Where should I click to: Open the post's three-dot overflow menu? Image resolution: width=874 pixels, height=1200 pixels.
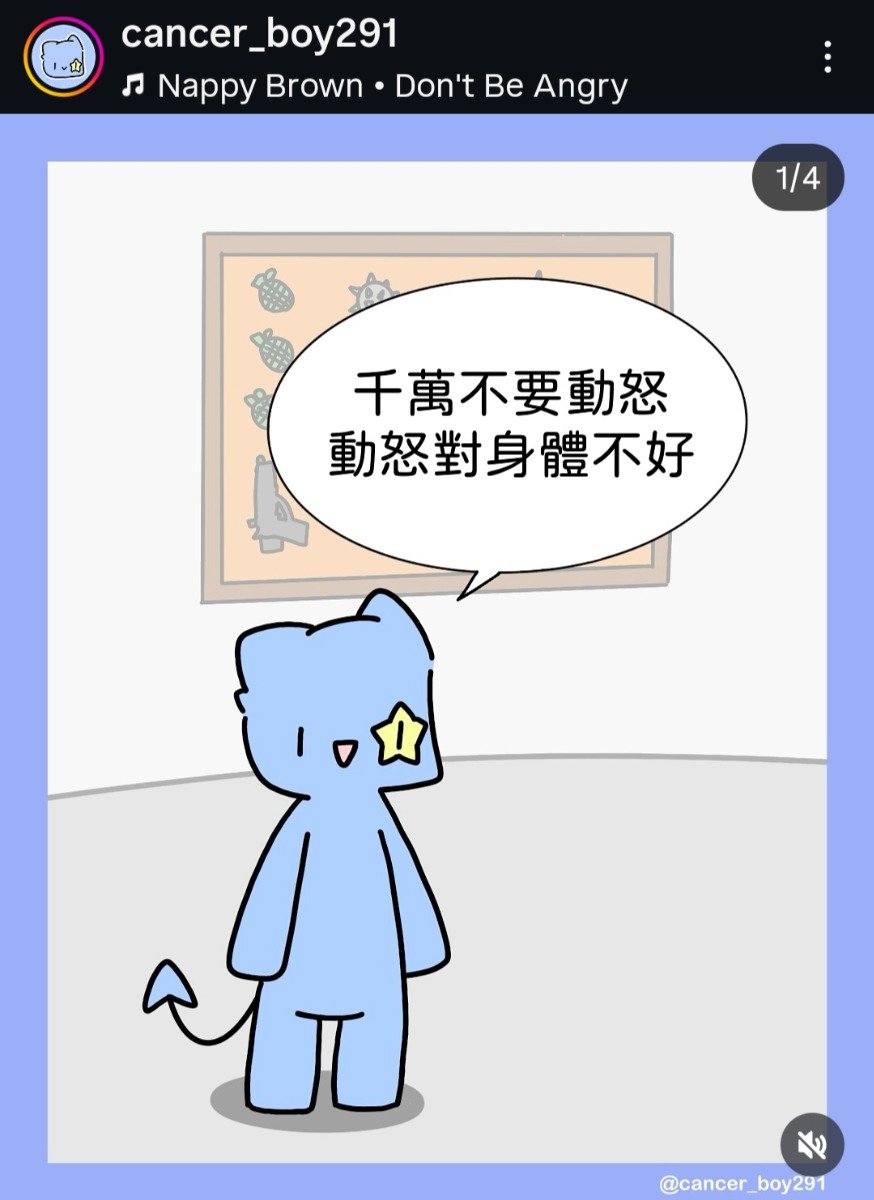(827, 57)
